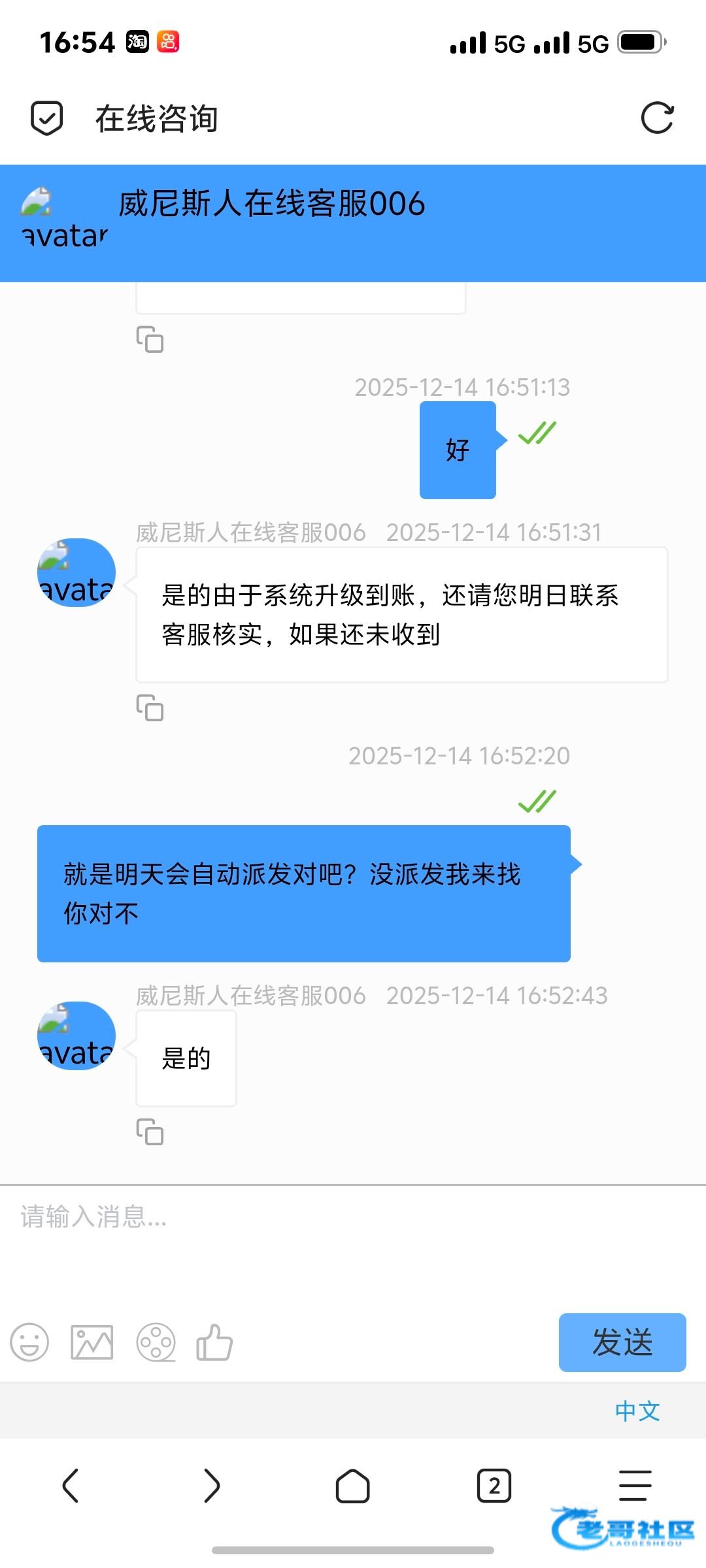Image resolution: width=706 pixels, height=1568 pixels.
Task: Open the browser hamburger menu
Action: [635, 1486]
